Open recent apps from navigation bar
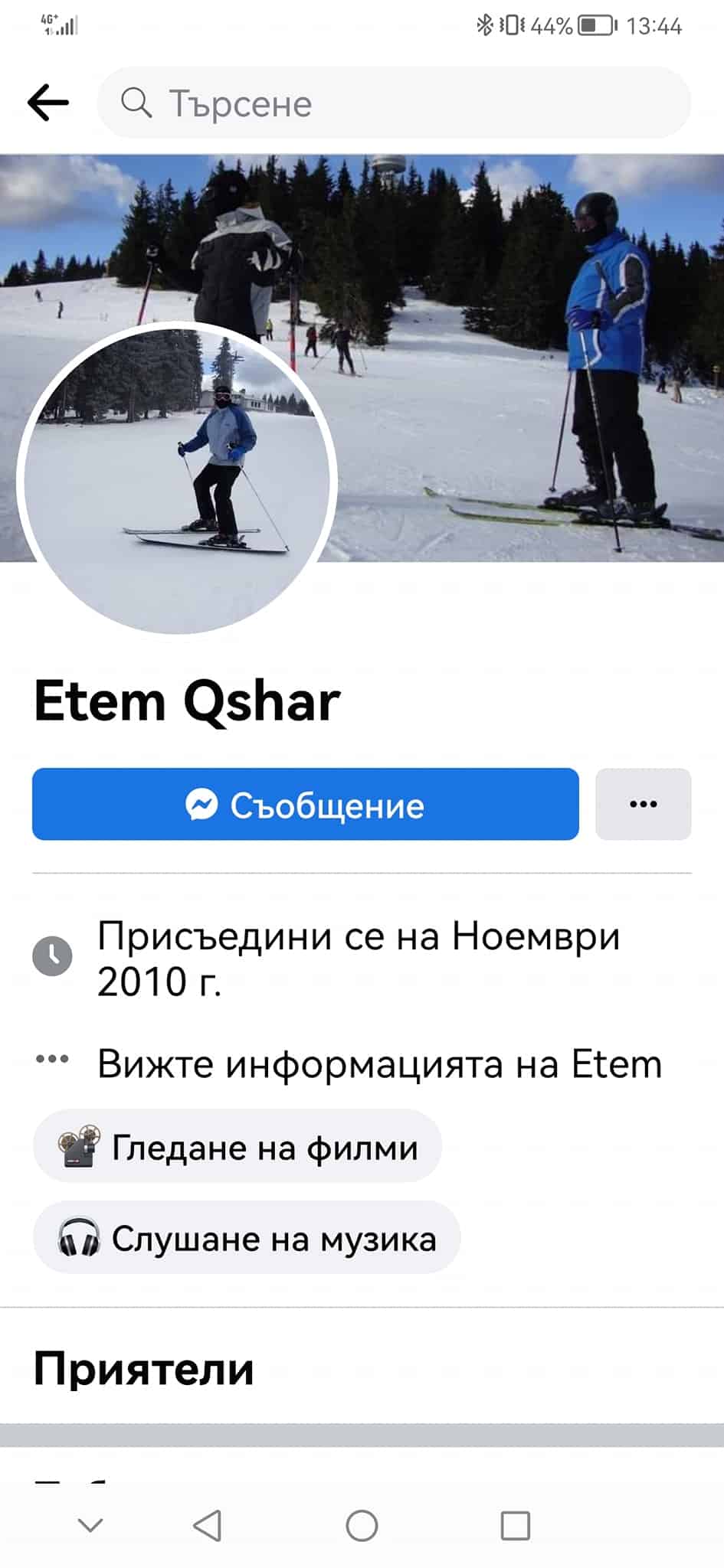This screenshot has width=724, height=1568. [515, 1525]
